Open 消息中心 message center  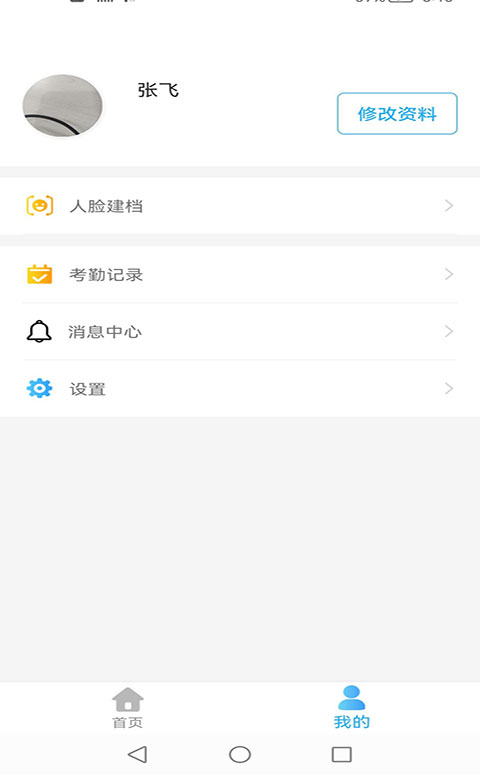(x=240, y=331)
